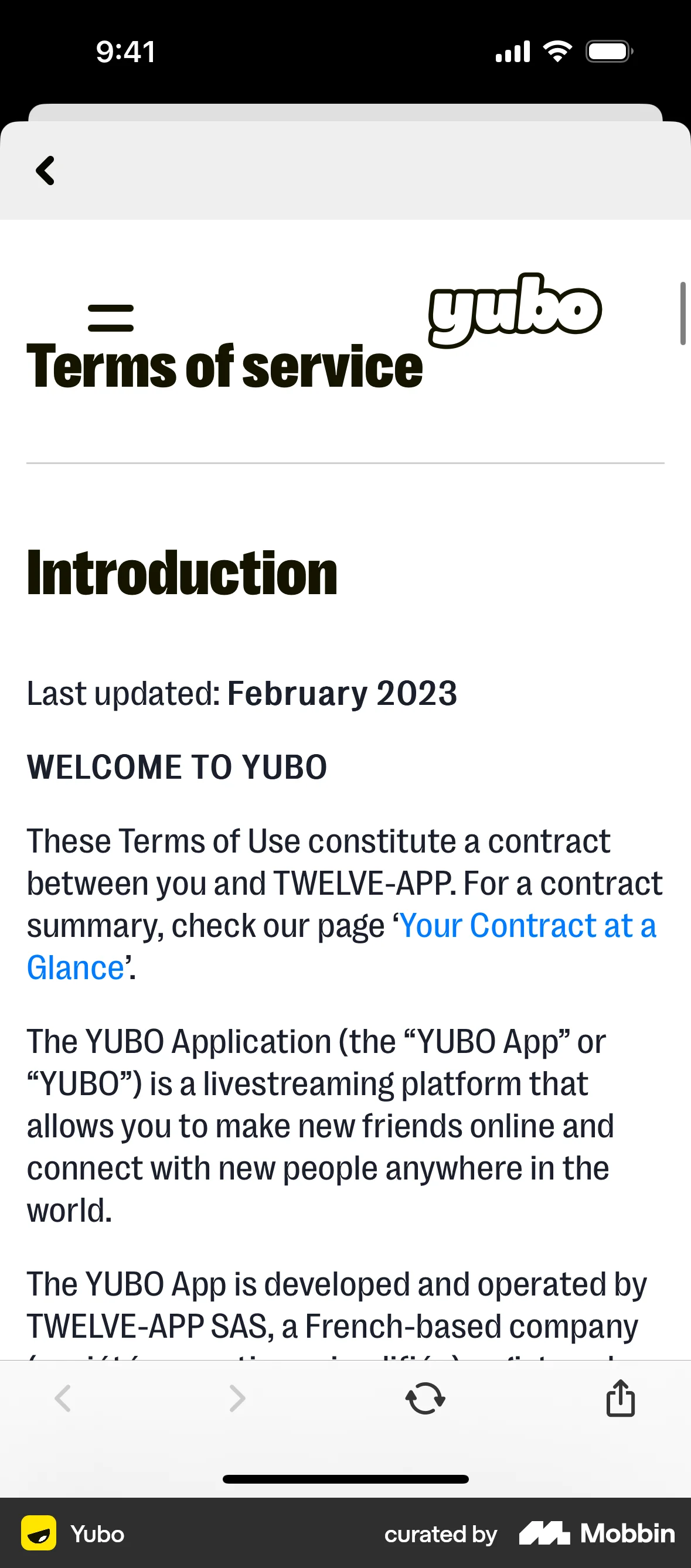Open the share sheet icon
Viewport: 691px width, 1568px height.
pos(619,1397)
